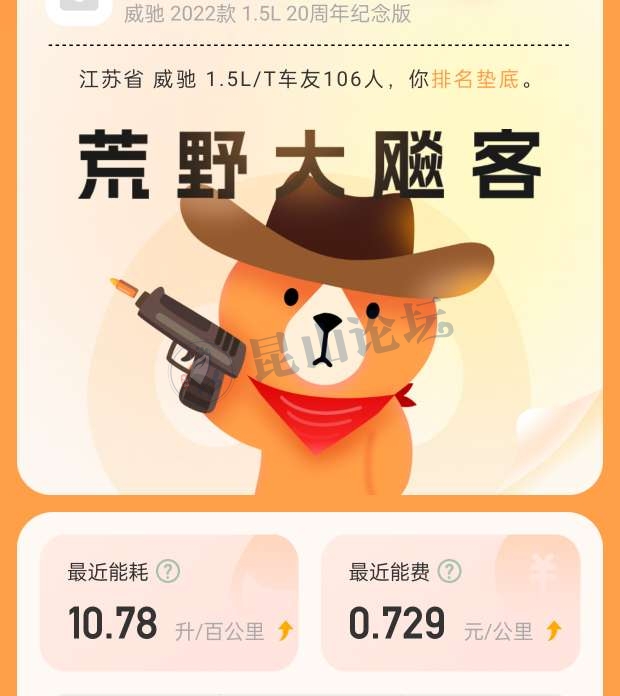Open the help icon next to 最近能耗

point(168,572)
